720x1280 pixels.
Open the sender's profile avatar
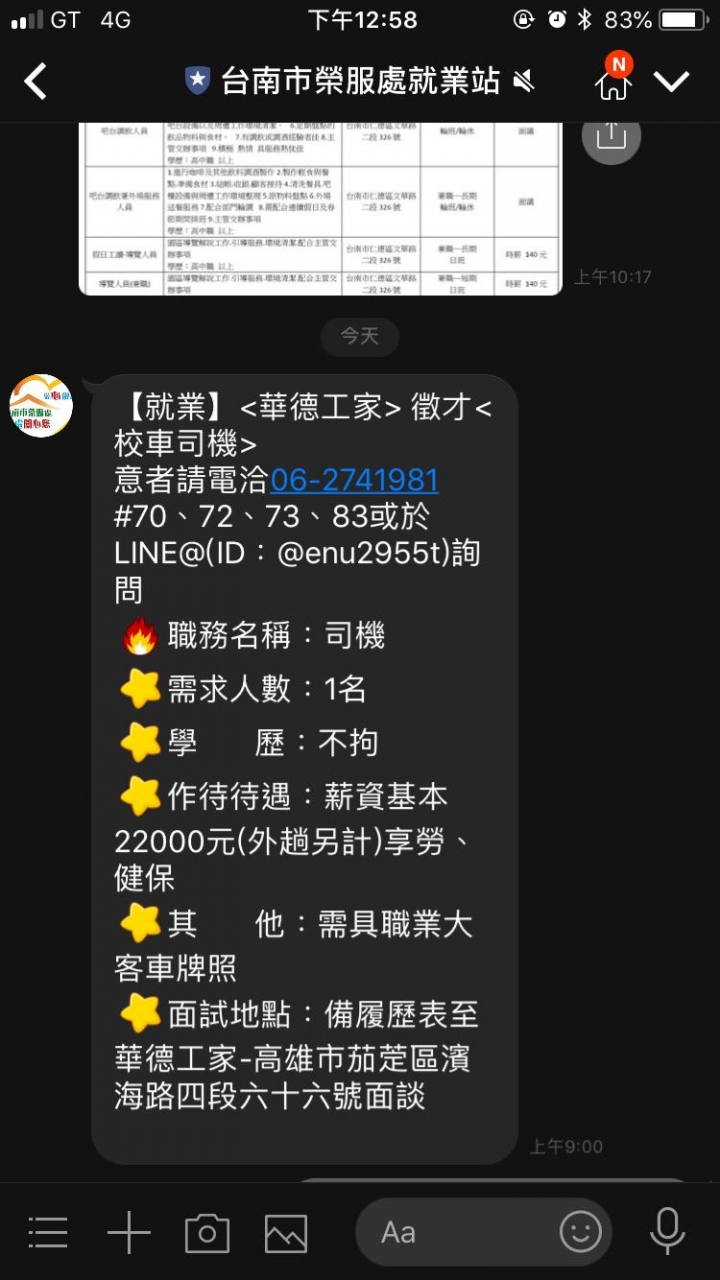coord(41,406)
